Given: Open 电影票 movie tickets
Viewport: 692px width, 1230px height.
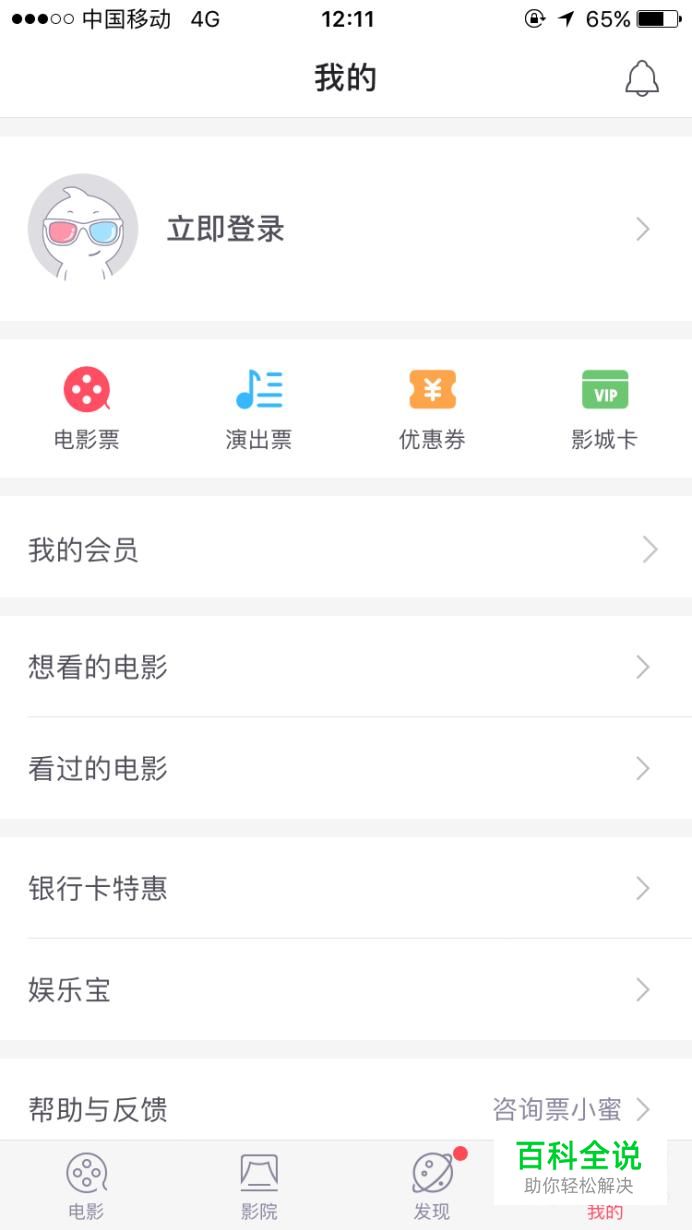Looking at the screenshot, I should [87, 409].
